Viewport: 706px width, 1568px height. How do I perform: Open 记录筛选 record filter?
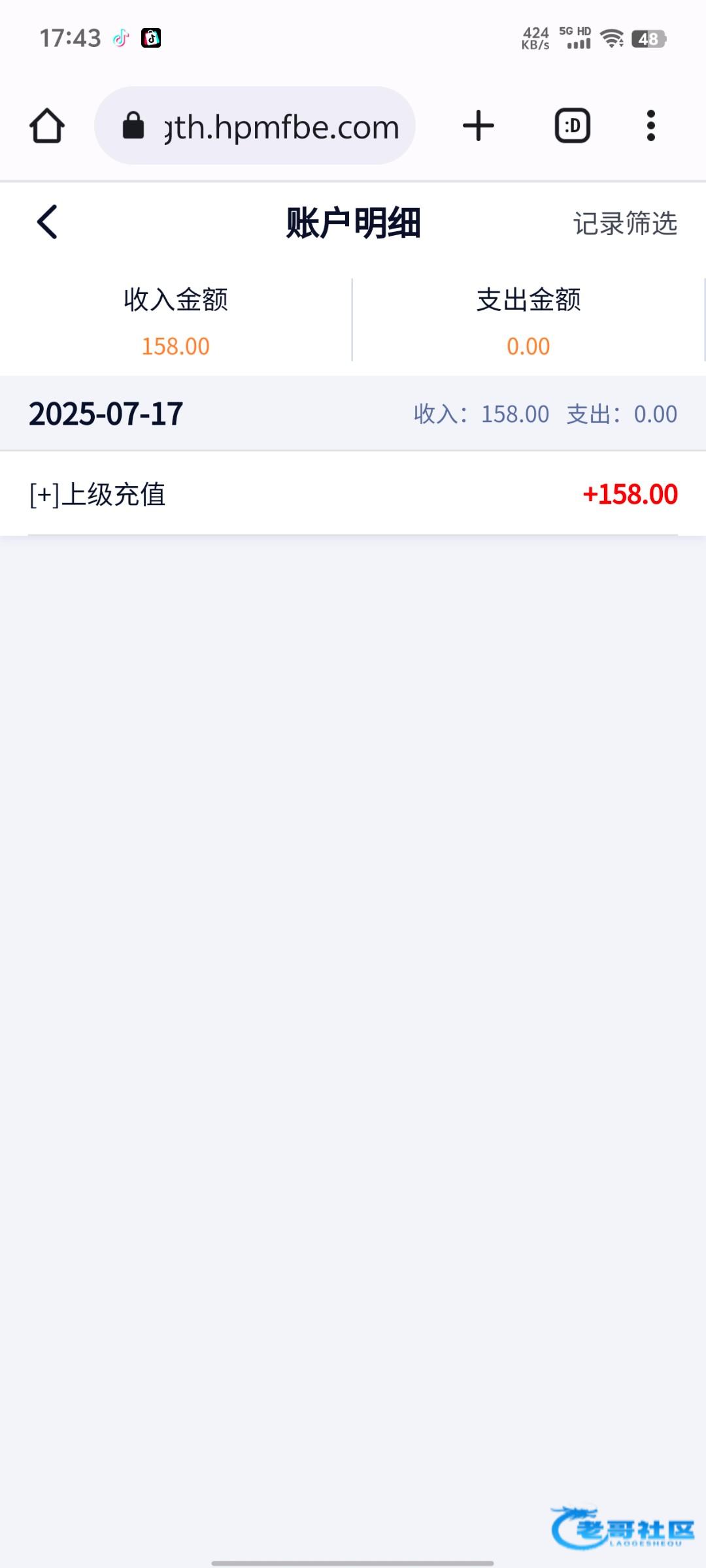625,223
